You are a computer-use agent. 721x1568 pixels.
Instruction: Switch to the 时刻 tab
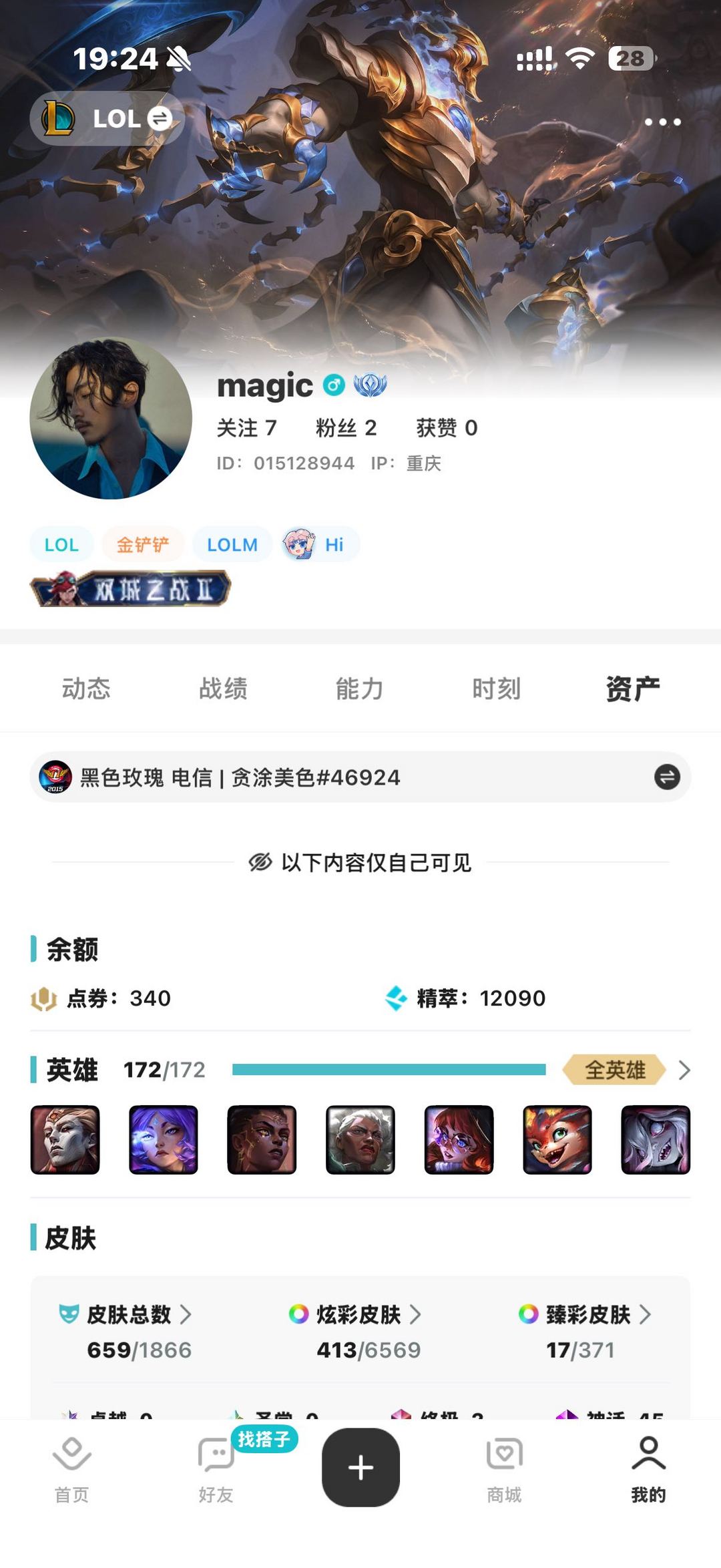[x=496, y=689]
